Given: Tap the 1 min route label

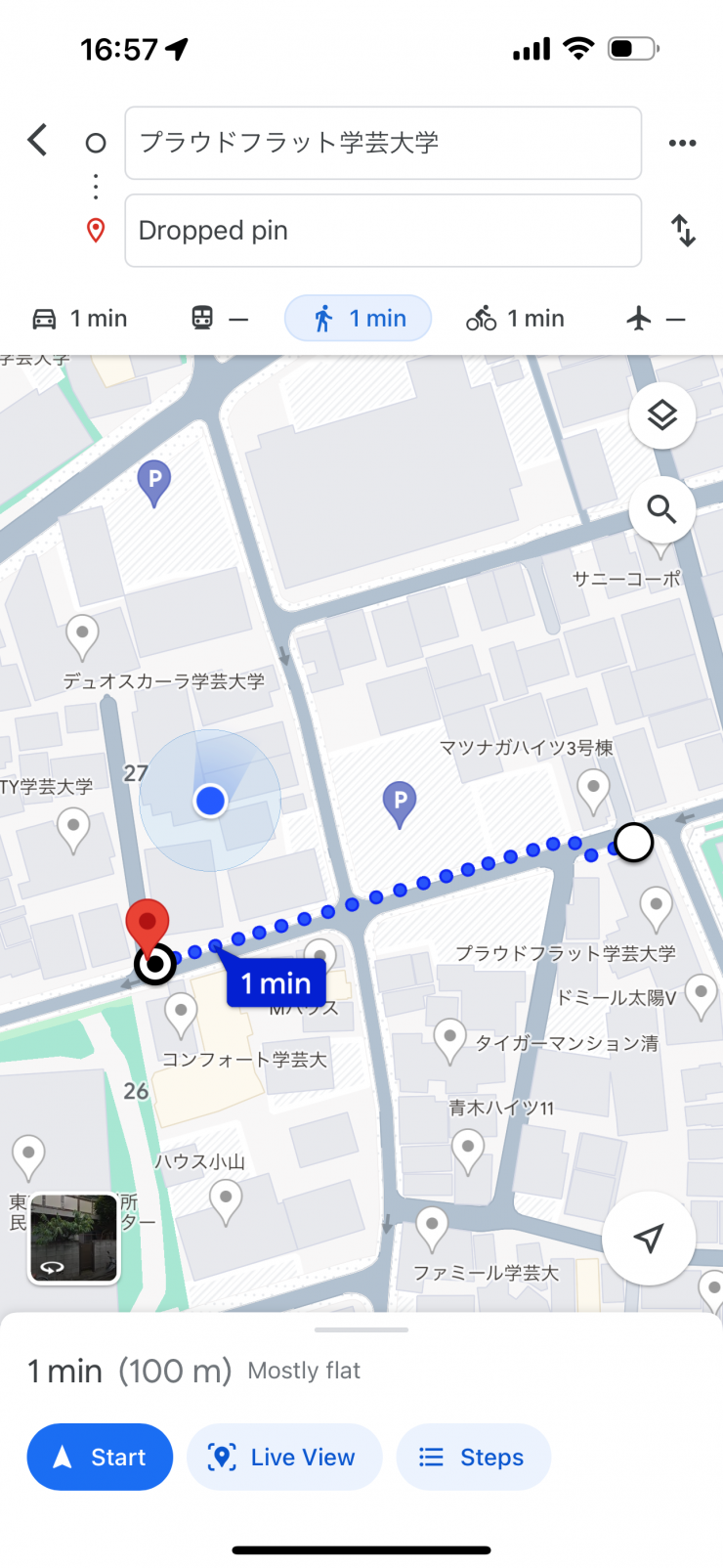Looking at the screenshot, I should tap(276, 982).
